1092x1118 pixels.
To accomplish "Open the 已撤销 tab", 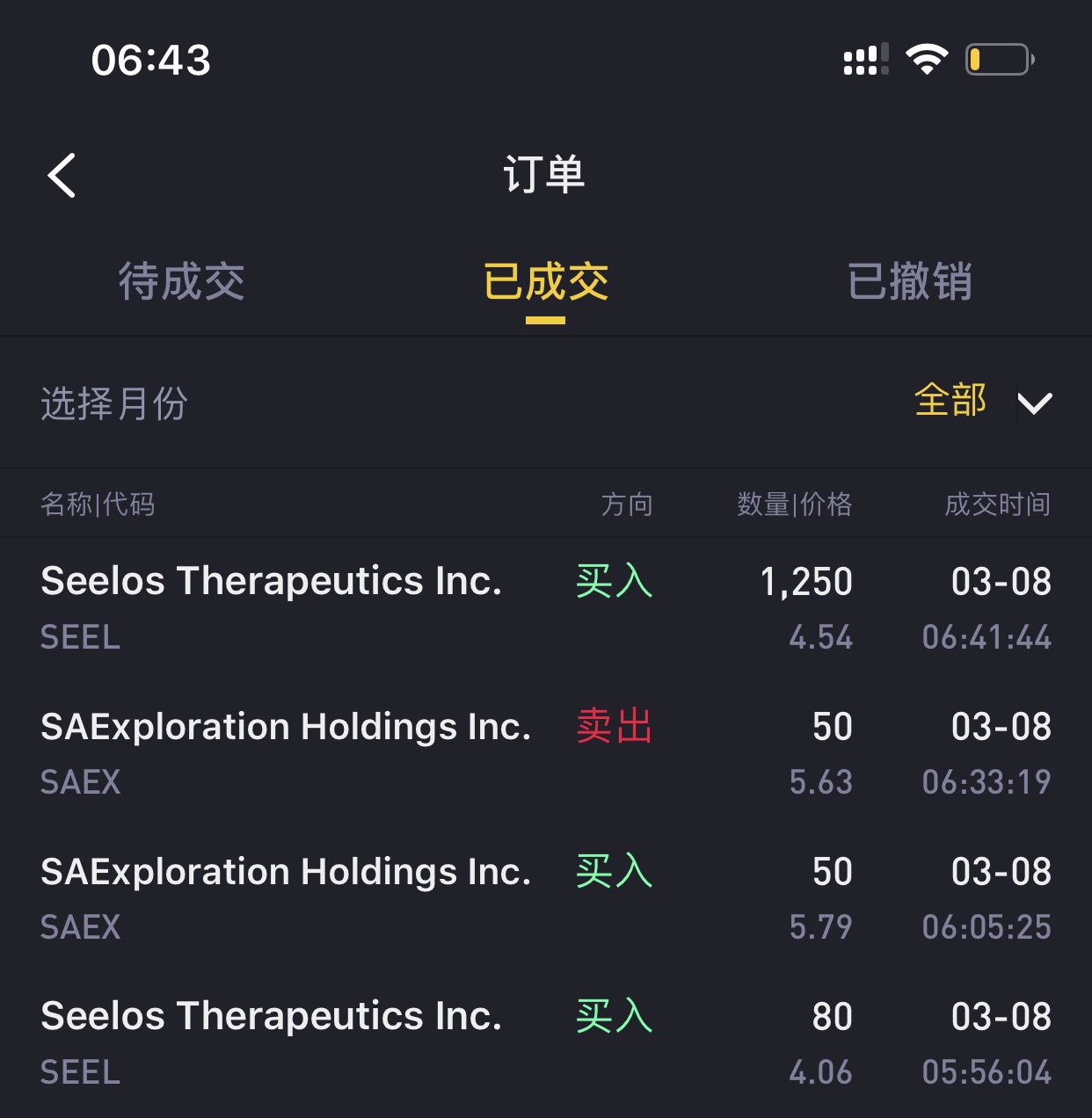I will [x=909, y=282].
